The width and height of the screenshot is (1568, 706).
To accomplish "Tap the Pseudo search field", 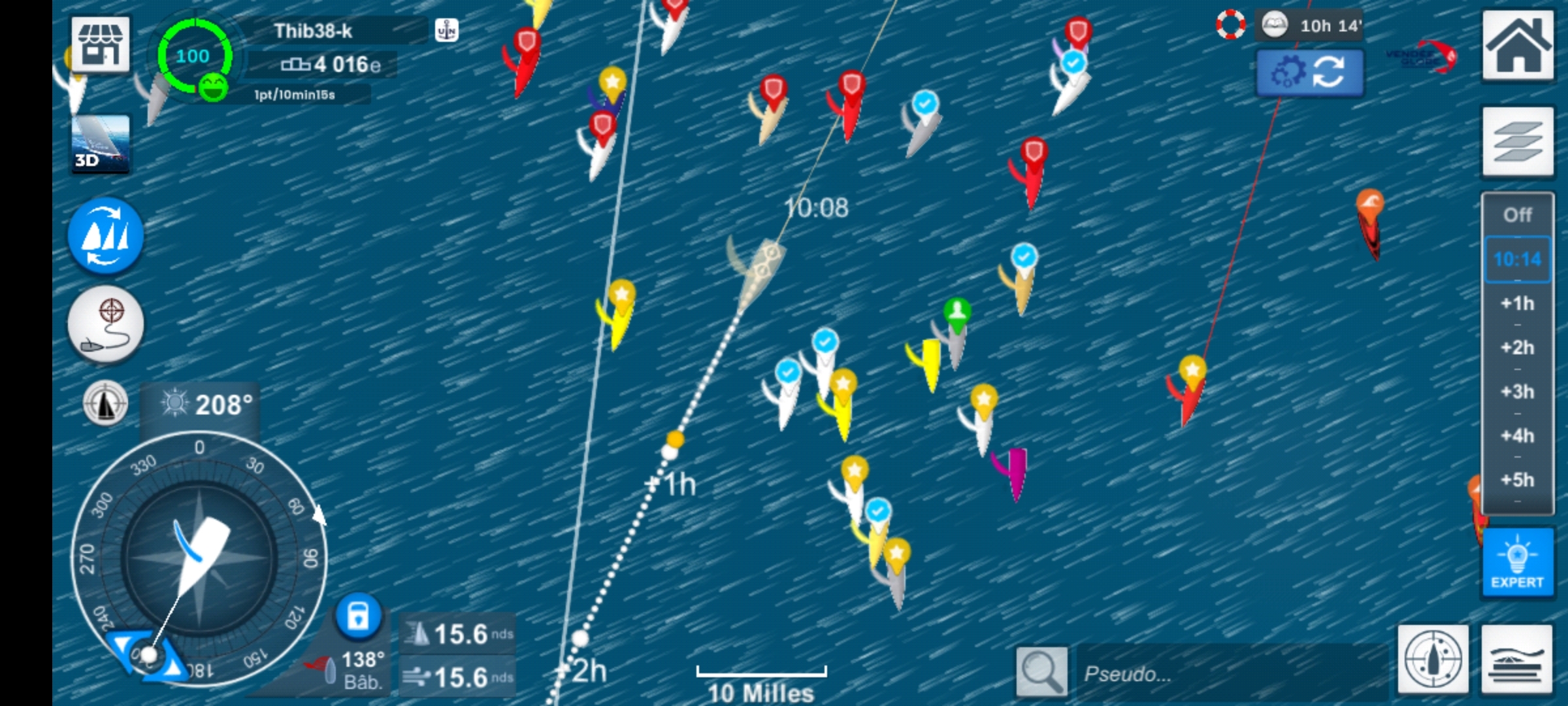I will 1228,673.
